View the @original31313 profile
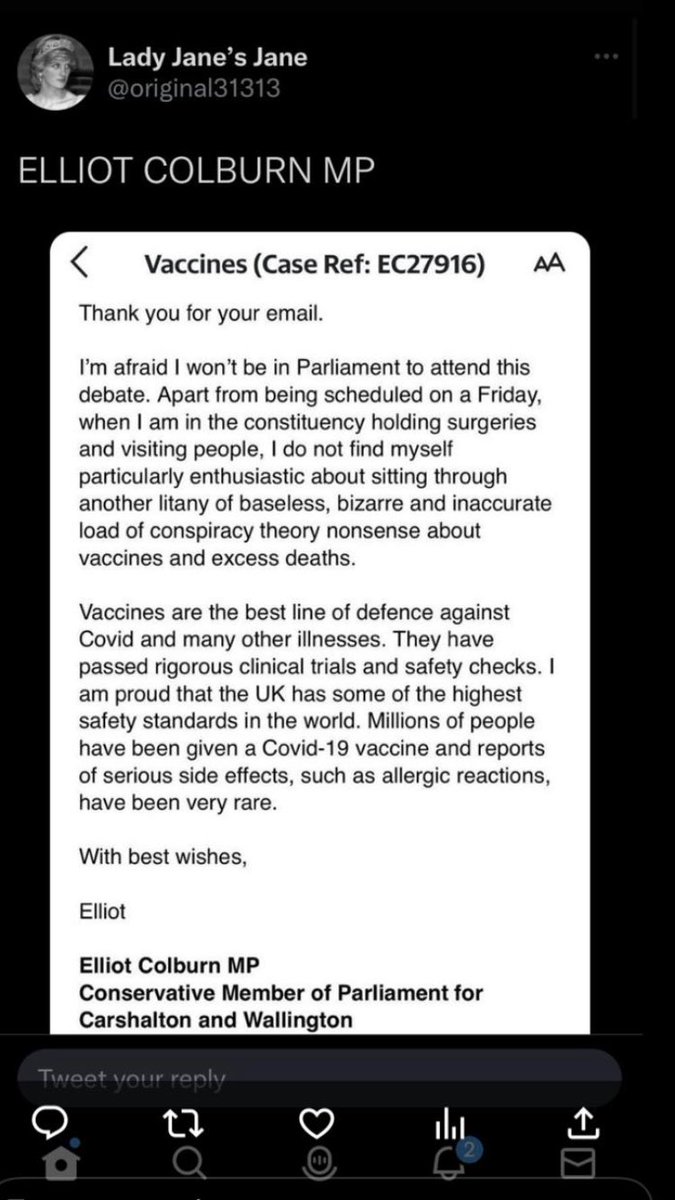 pyautogui.click(x=193, y=89)
